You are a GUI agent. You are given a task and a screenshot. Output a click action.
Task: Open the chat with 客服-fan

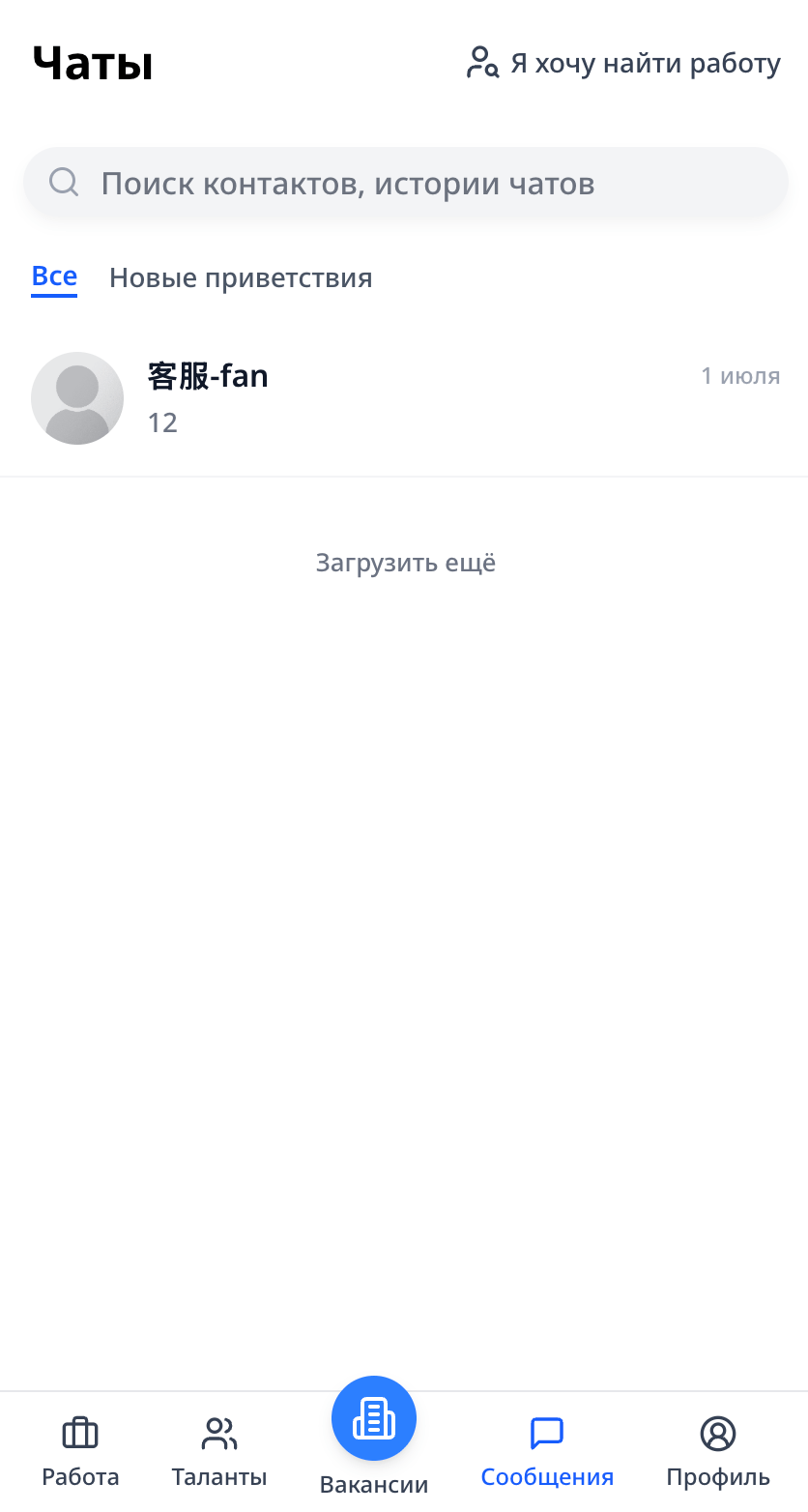point(404,398)
